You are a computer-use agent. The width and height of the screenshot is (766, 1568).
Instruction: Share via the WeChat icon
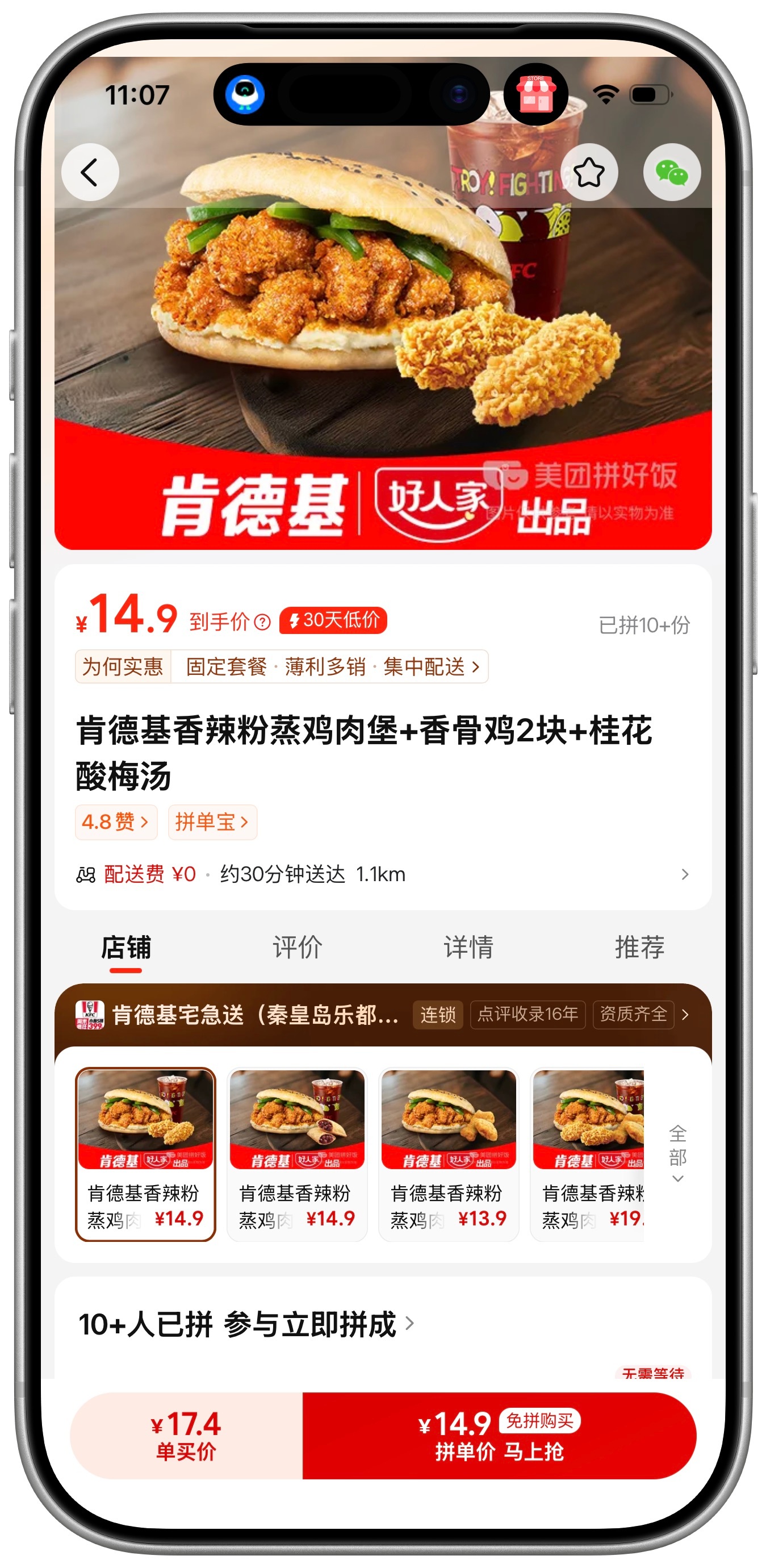tap(672, 172)
